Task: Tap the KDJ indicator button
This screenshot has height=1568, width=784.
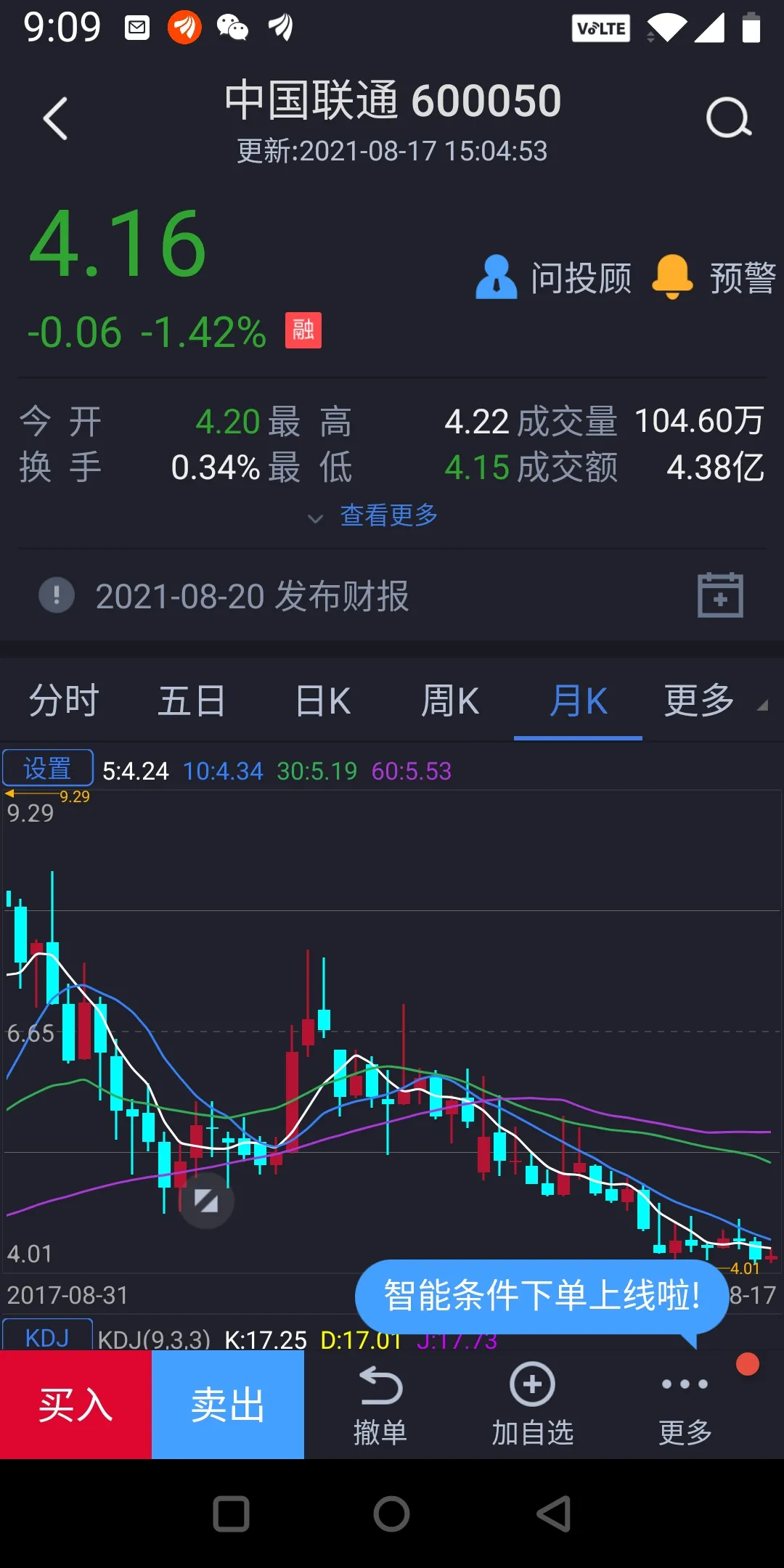Action: click(48, 1336)
